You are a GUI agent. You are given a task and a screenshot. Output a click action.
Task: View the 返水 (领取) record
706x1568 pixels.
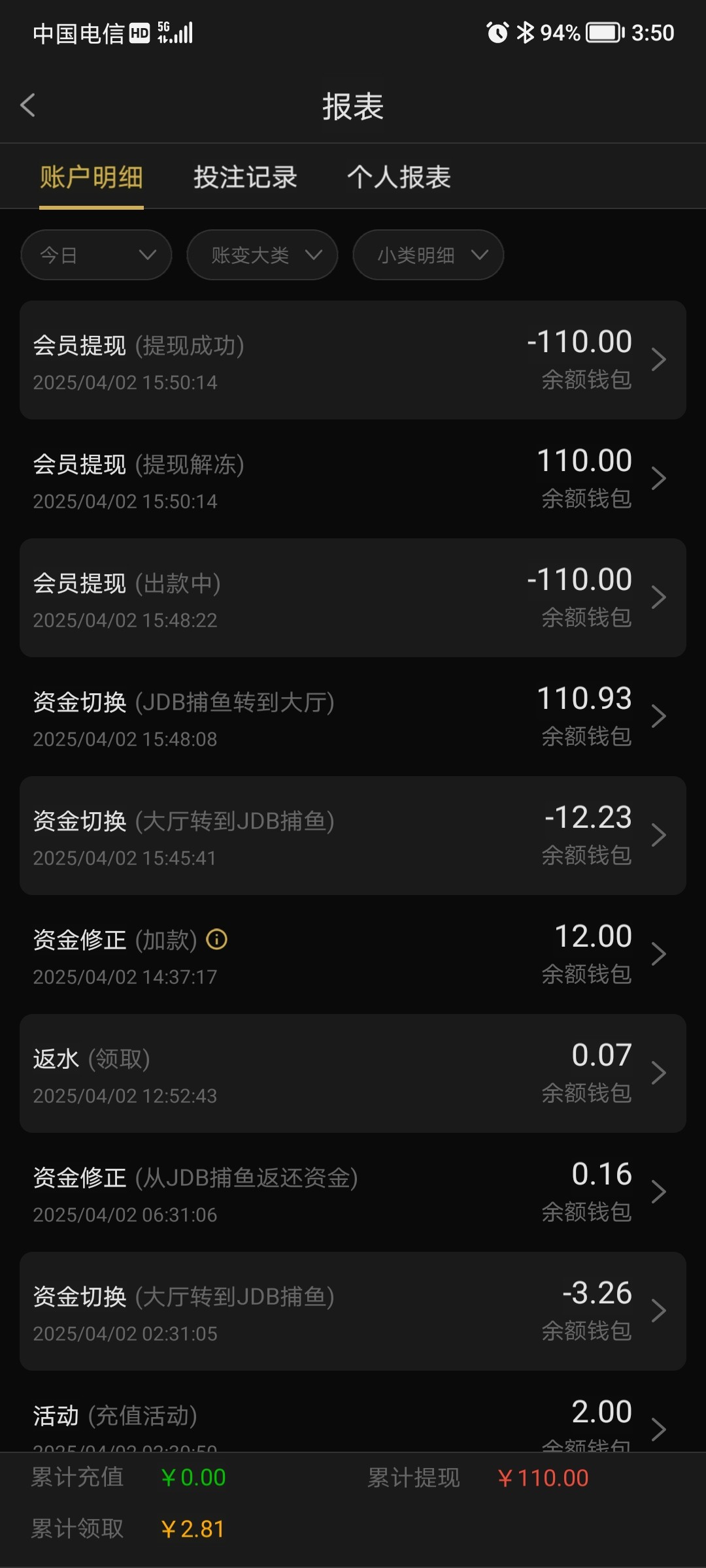353,1073
